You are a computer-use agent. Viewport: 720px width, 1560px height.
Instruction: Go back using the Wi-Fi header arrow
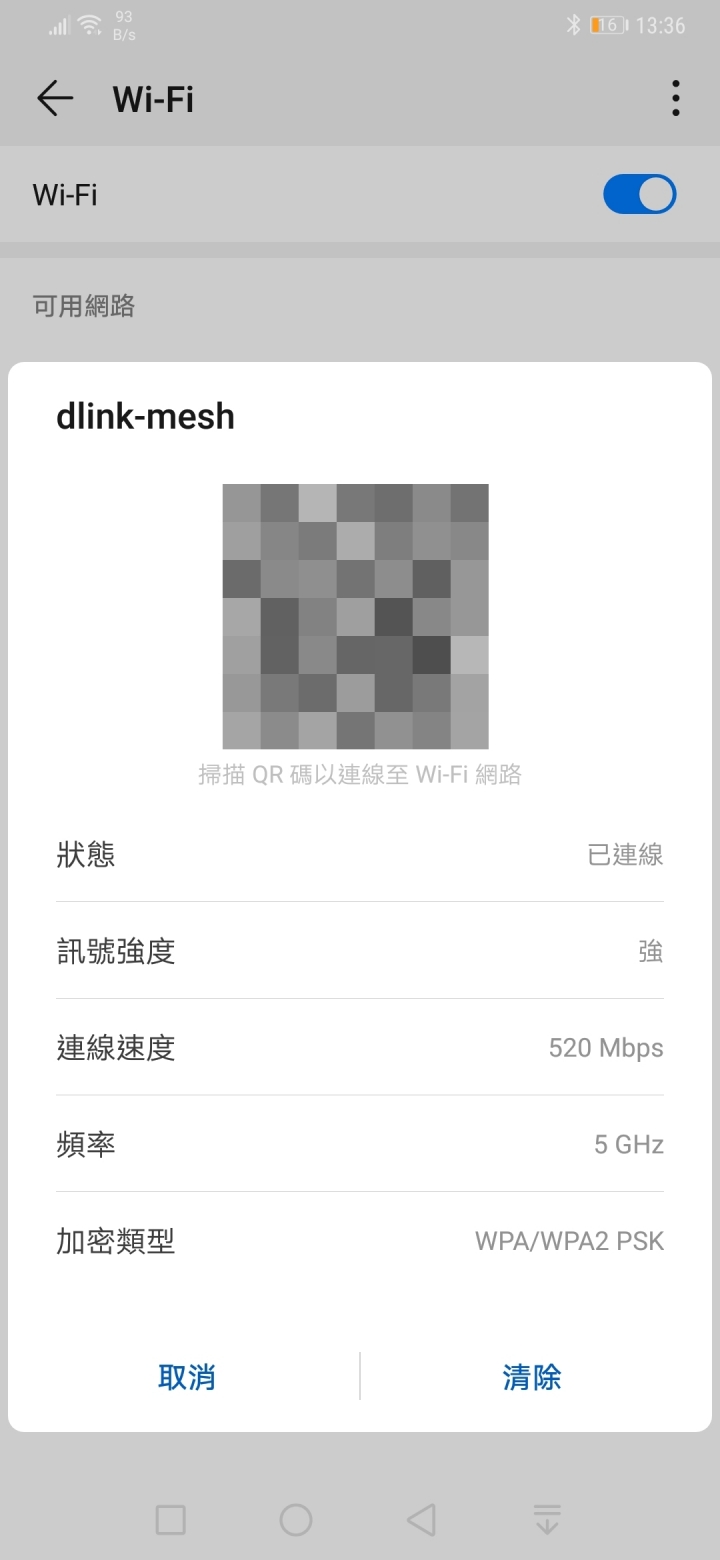55,98
